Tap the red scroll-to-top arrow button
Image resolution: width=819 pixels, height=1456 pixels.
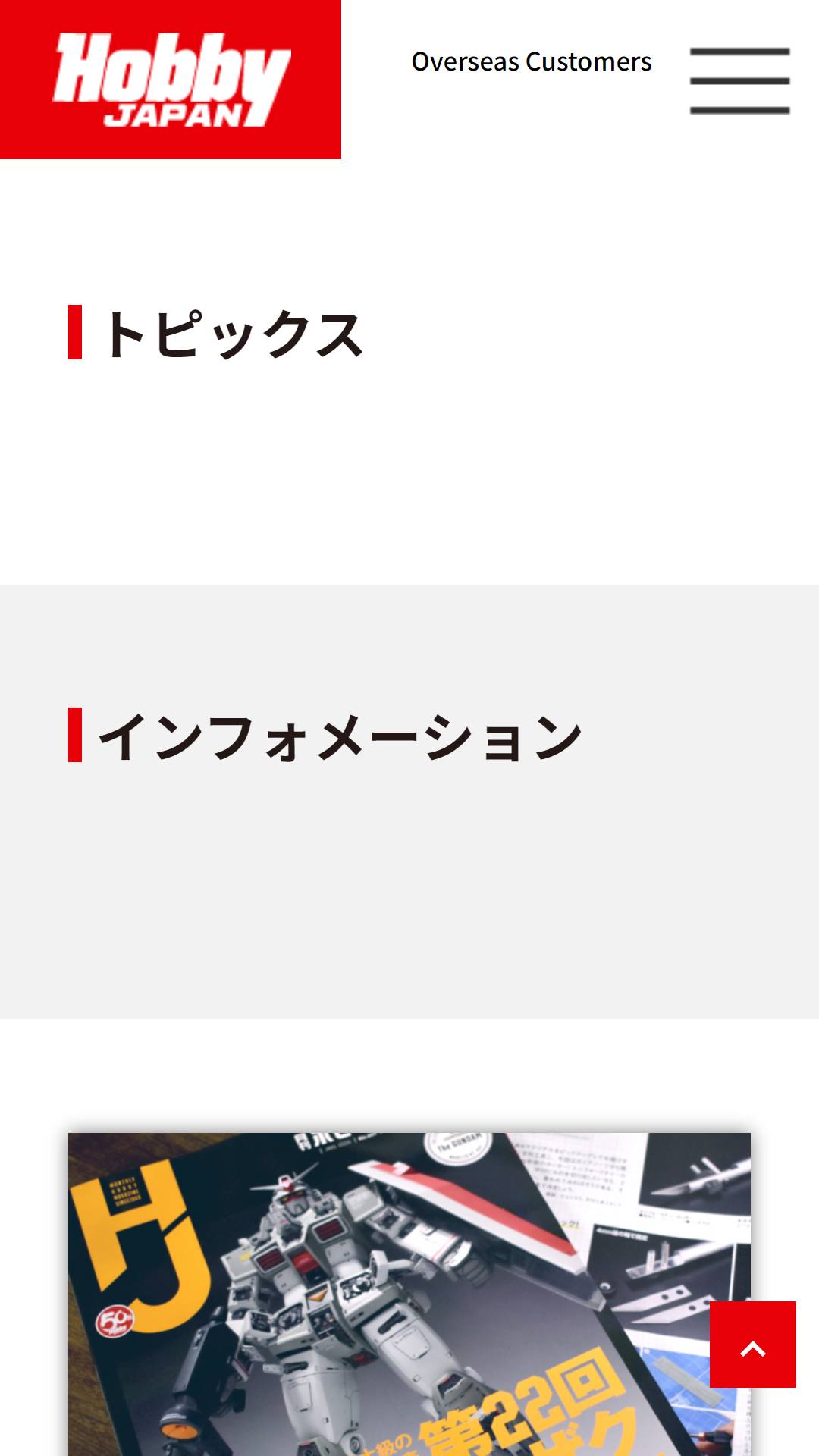tap(753, 1345)
